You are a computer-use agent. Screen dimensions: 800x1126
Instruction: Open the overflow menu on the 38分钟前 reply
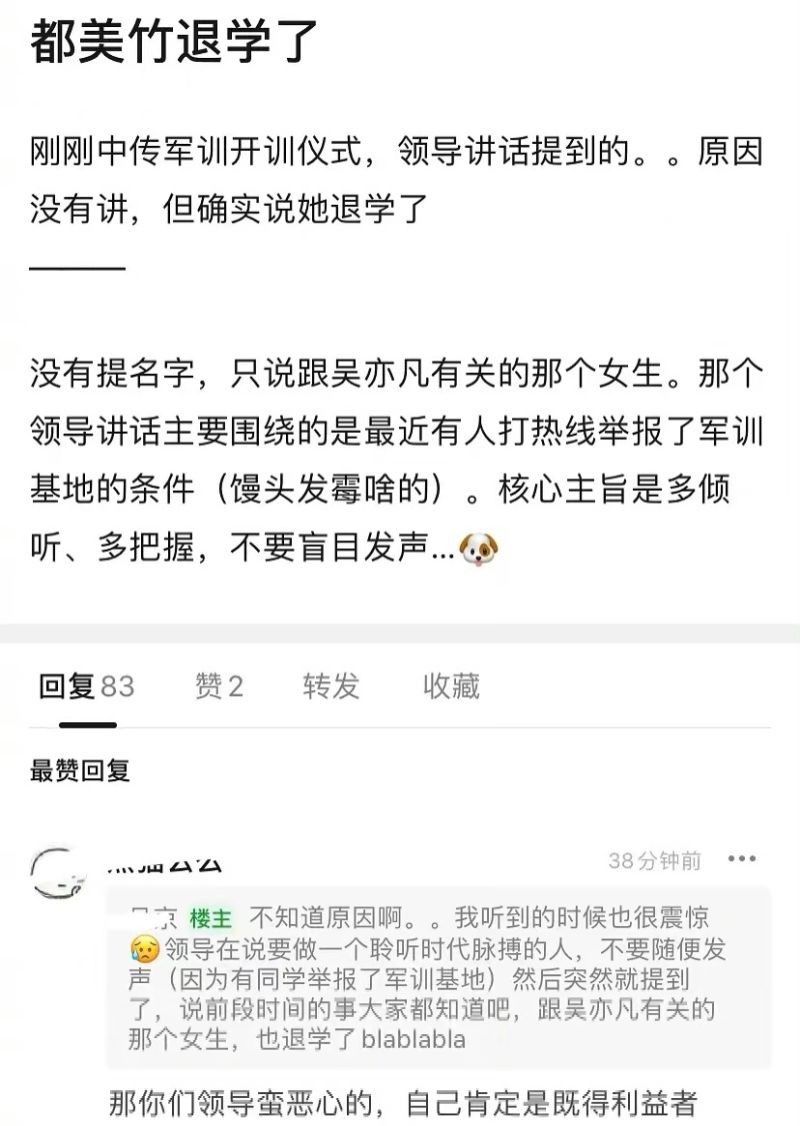[x=742, y=859]
